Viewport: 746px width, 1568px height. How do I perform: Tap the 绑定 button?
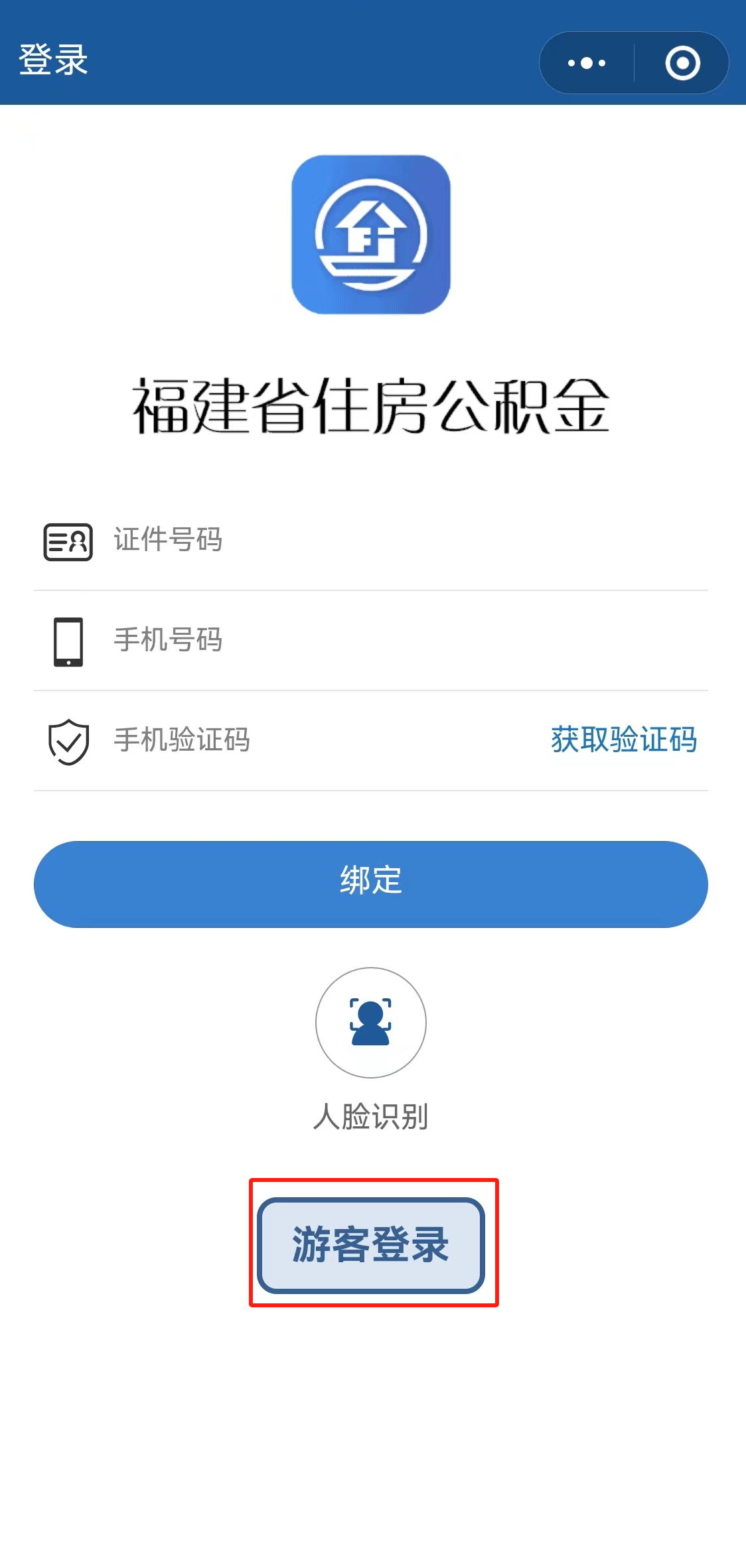coord(371,884)
